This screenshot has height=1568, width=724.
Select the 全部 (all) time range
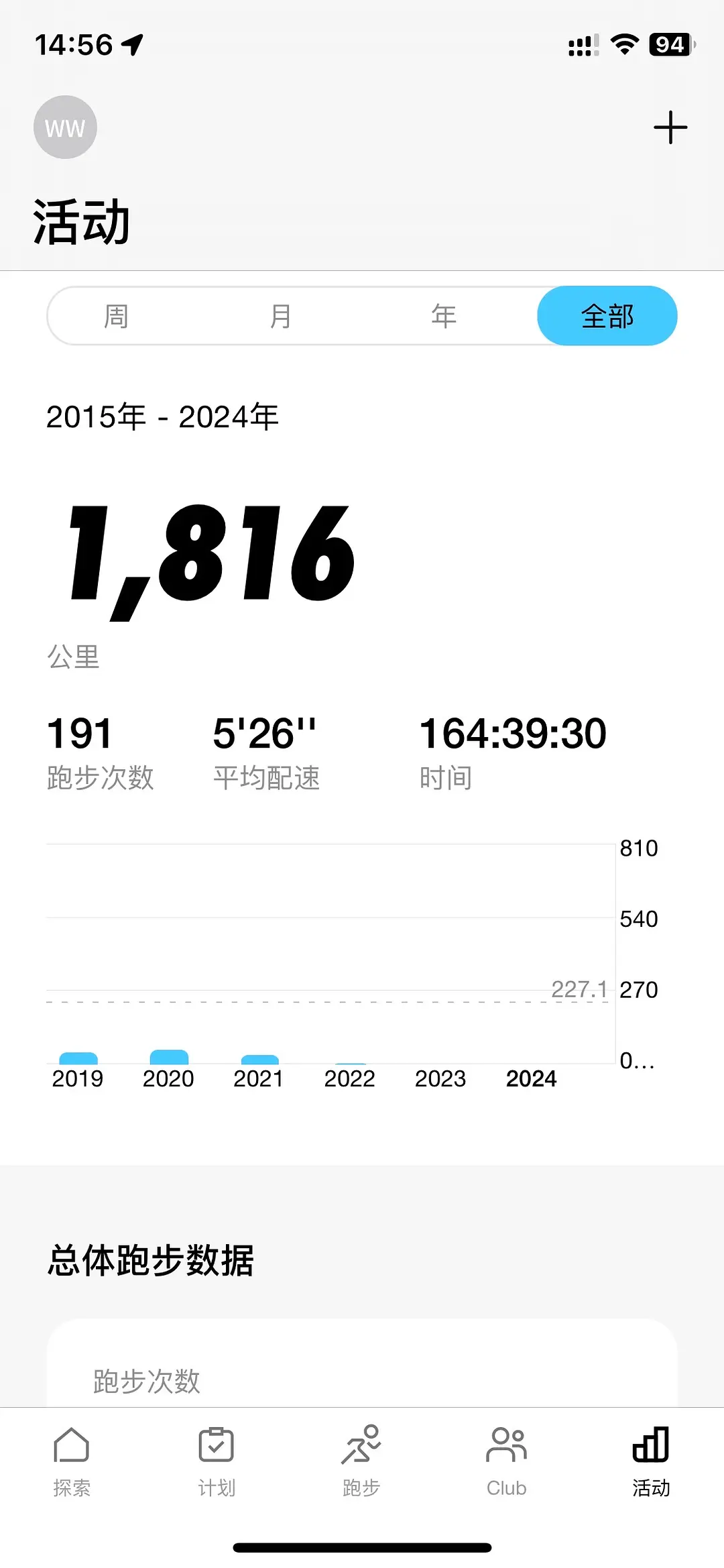pyautogui.click(x=607, y=316)
